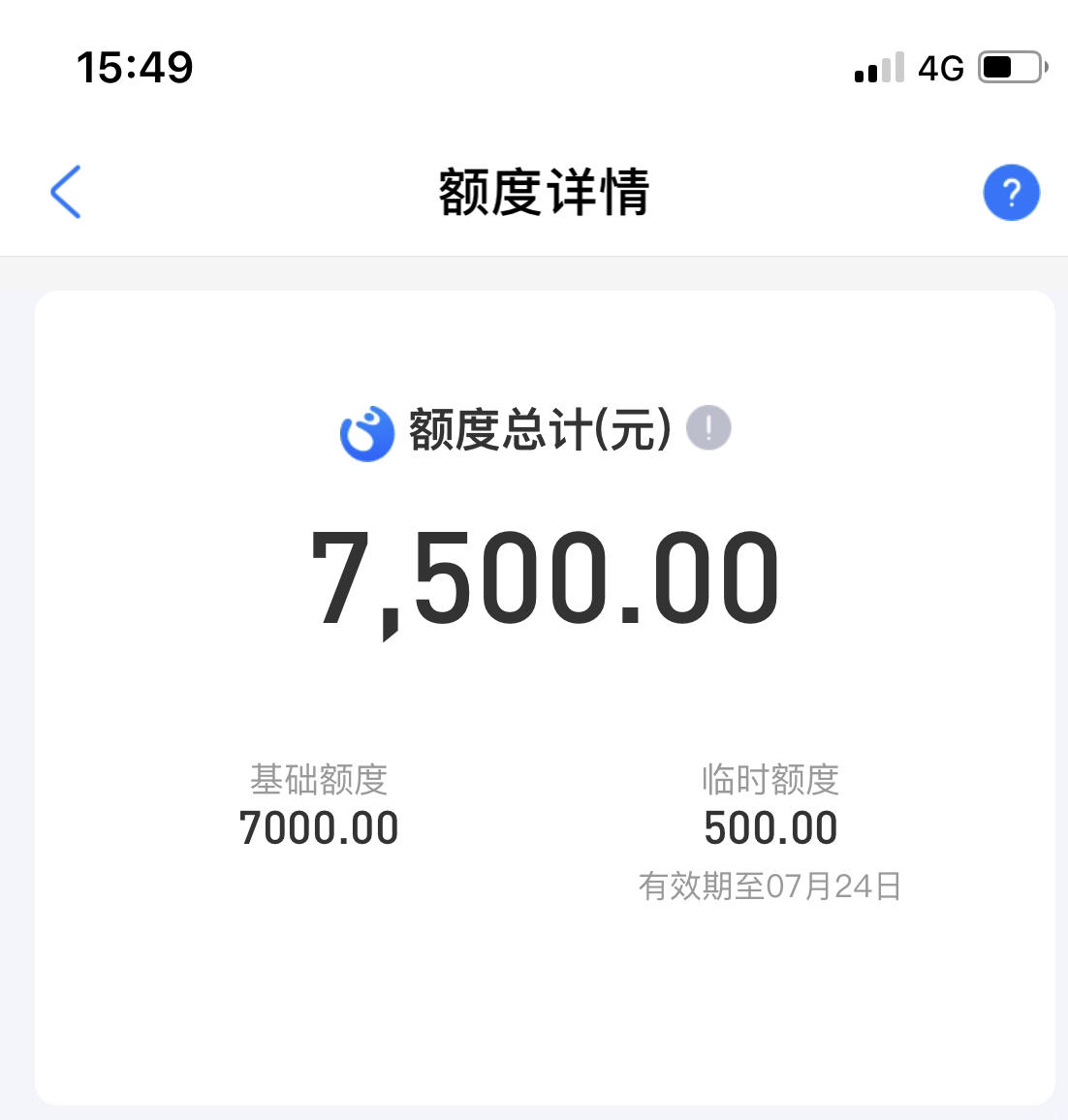Tap the temporary limit value 500.00
This screenshot has width=1068, height=1120.
[x=770, y=826]
